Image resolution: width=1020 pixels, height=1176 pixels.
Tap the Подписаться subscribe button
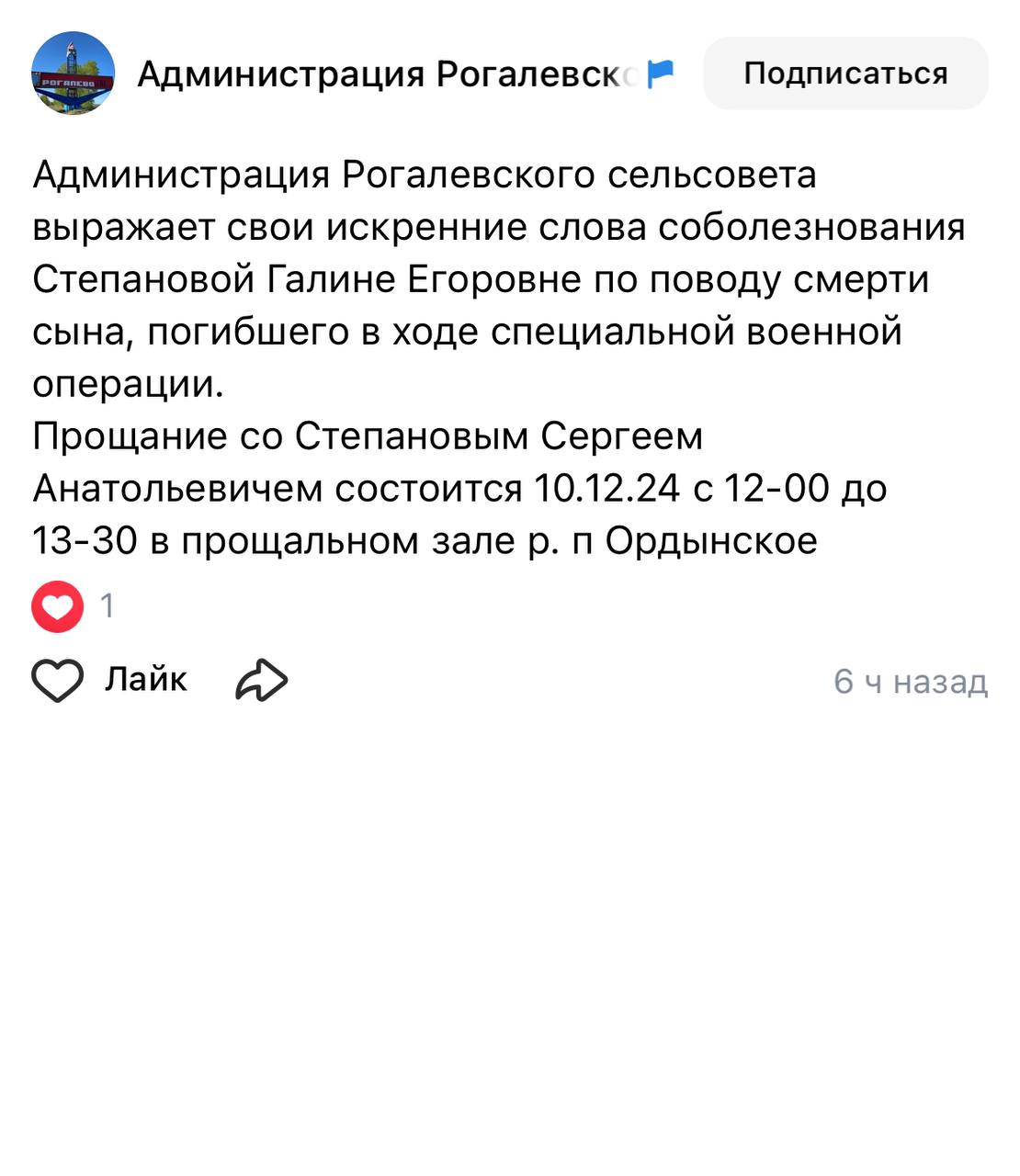coord(845,73)
